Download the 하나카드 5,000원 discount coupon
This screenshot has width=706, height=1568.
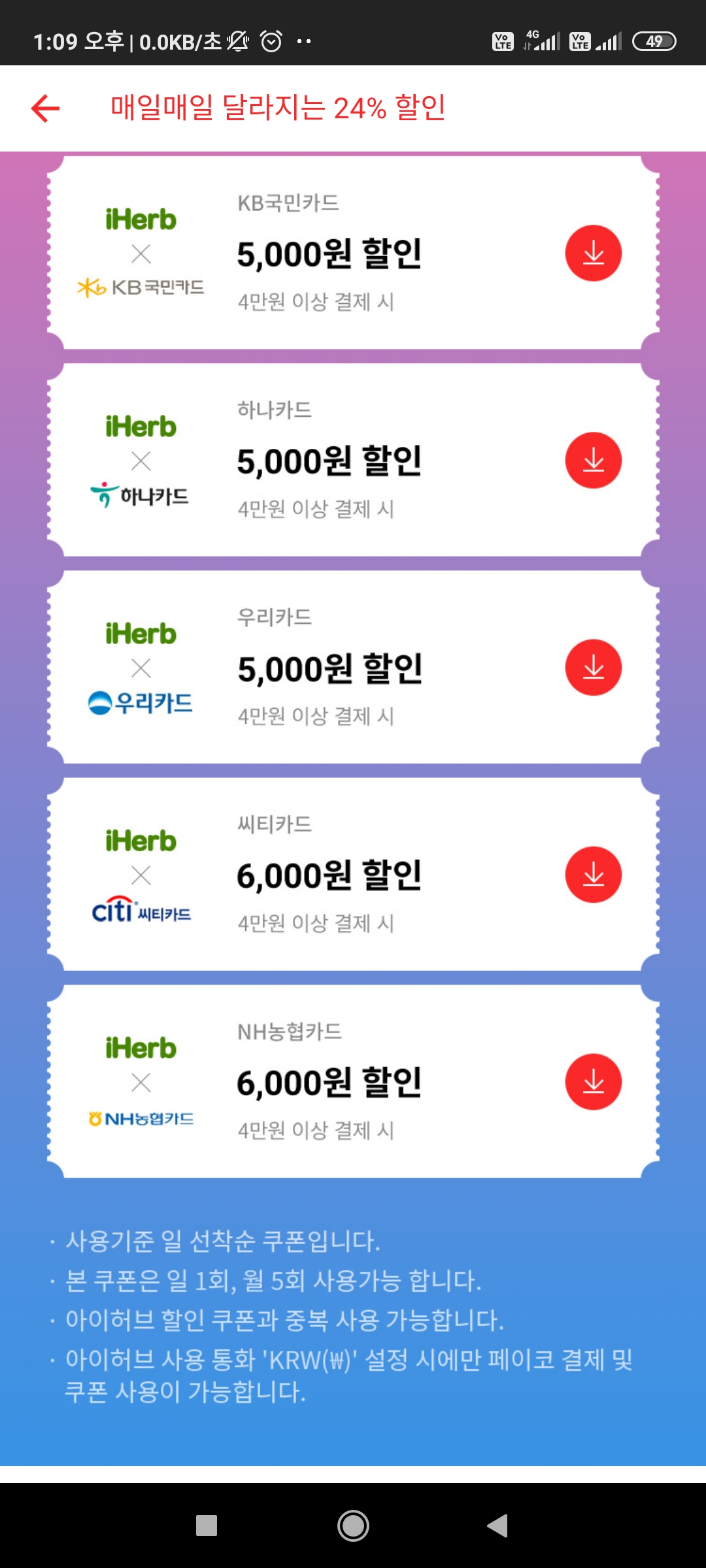(593, 461)
